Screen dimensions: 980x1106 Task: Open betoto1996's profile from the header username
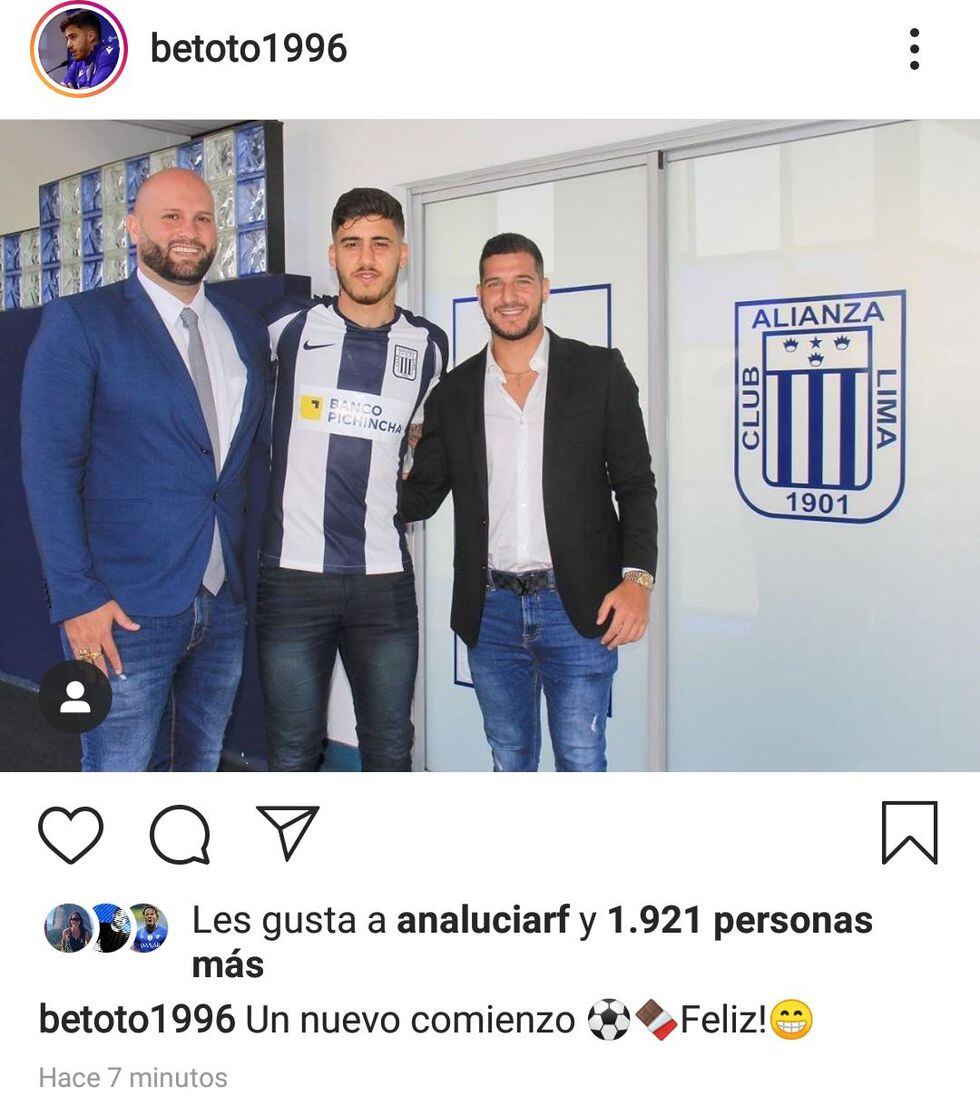coord(248,48)
